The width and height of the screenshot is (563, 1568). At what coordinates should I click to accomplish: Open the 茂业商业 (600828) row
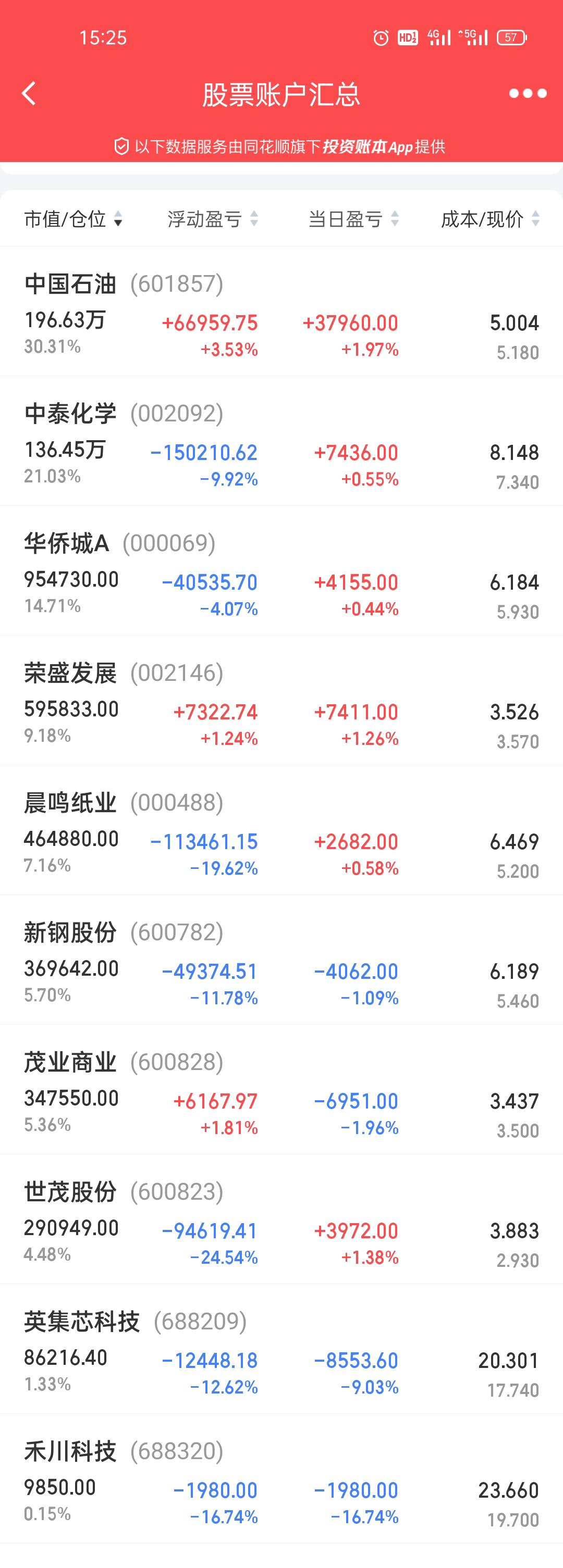pyautogui.click(x=281, y=1090)
